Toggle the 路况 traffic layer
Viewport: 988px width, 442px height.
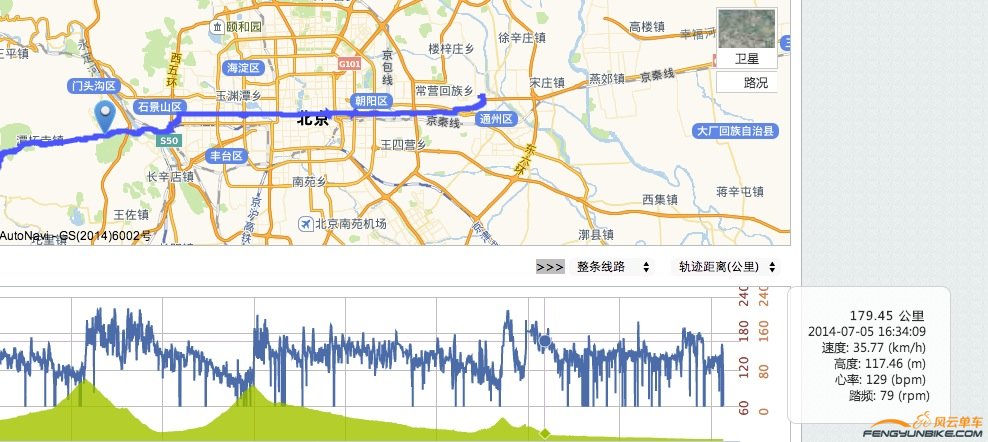[755, 83]
